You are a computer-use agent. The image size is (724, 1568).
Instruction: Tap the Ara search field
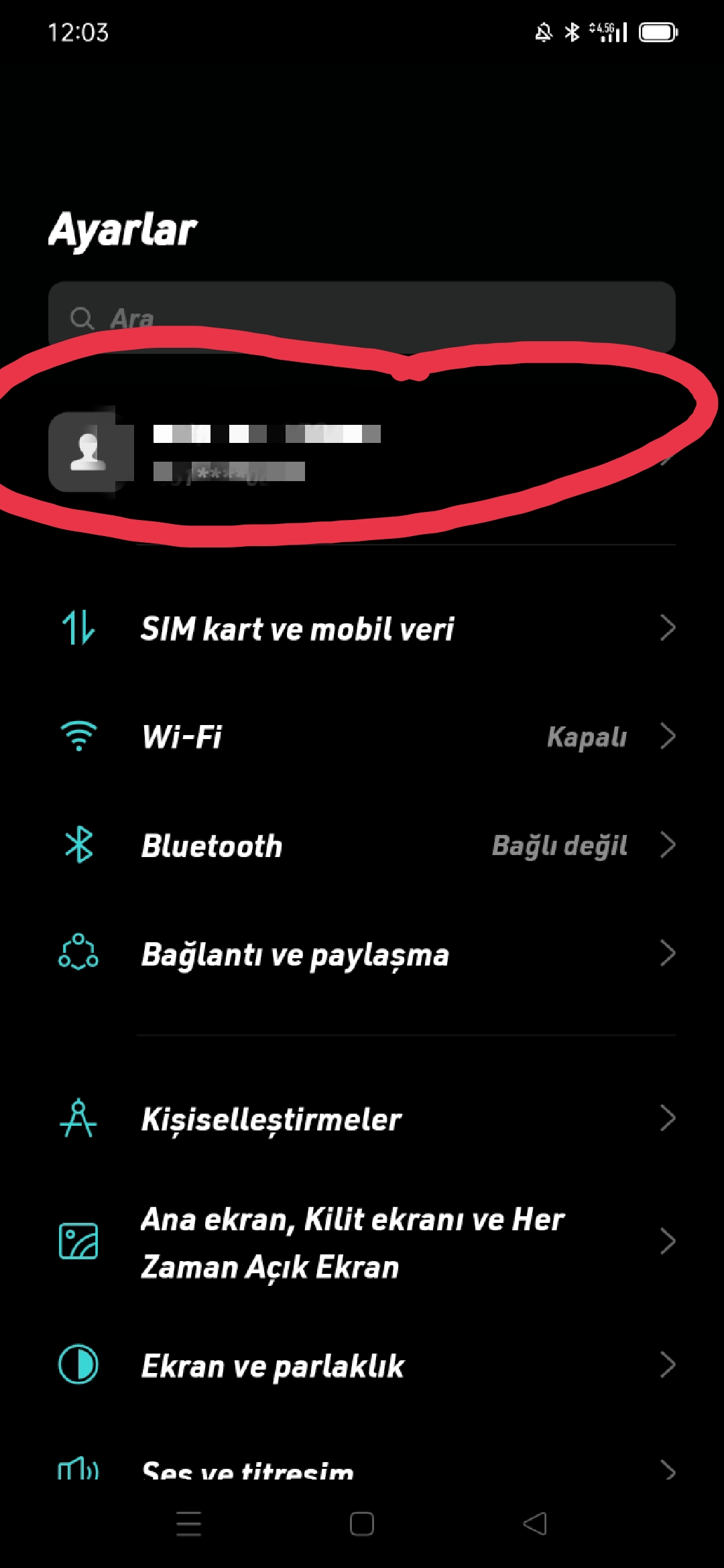pos(362,317)
